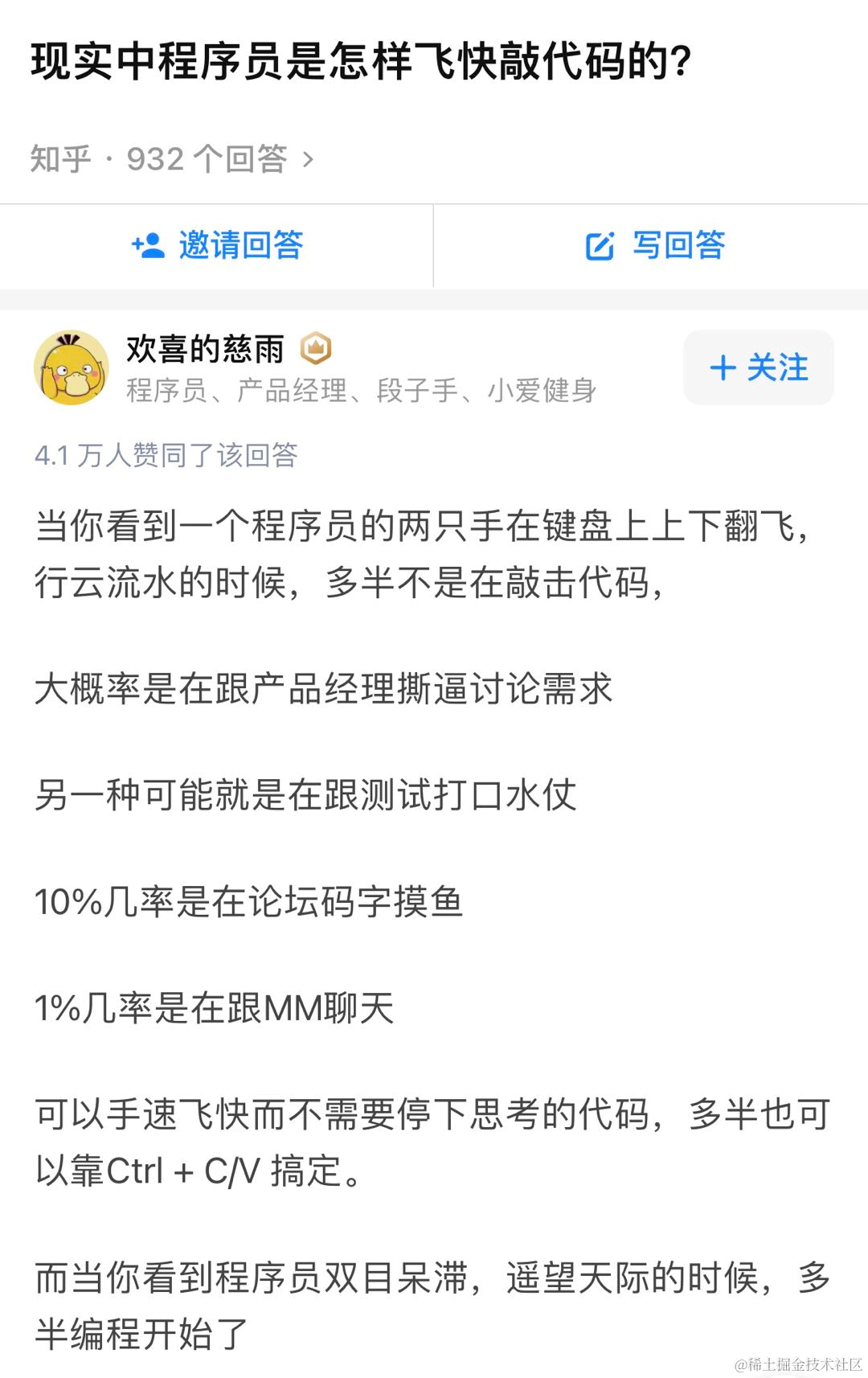Tap 邀请回答 to invite answers
The image size is (868, 1378).
pos(217,245)
